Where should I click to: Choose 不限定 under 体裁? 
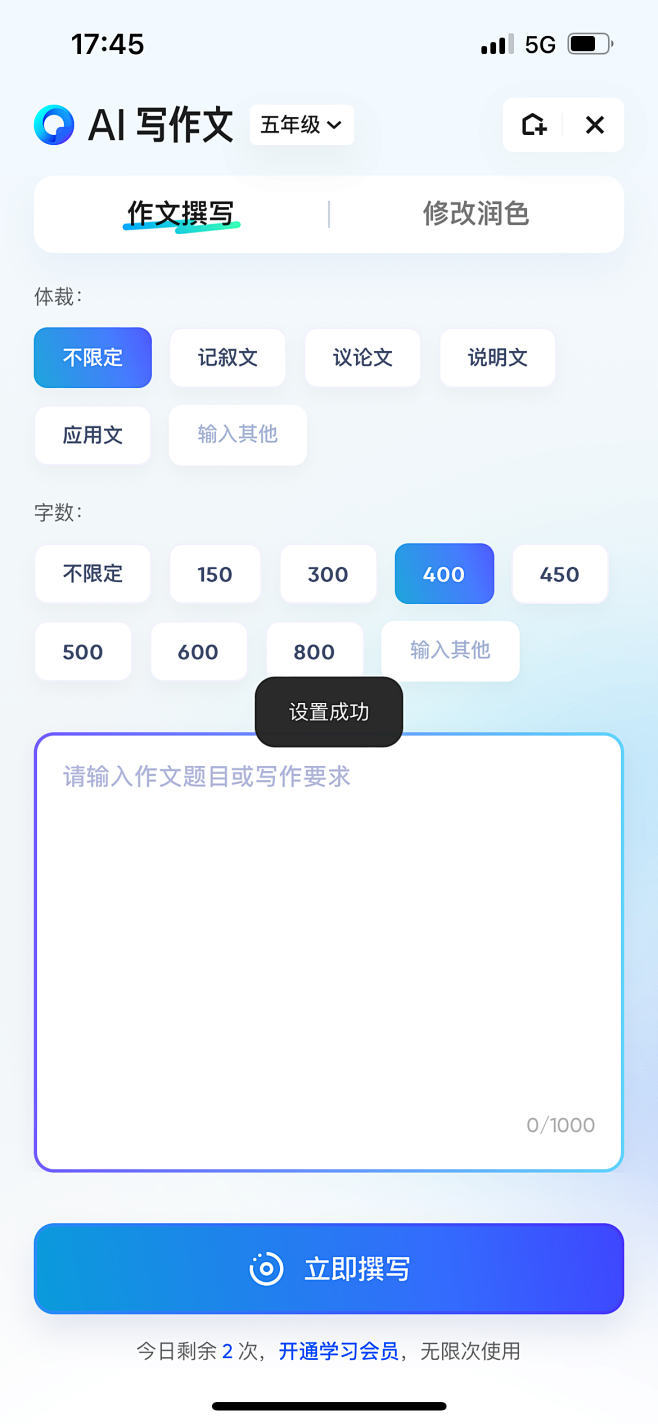(93, 357)
